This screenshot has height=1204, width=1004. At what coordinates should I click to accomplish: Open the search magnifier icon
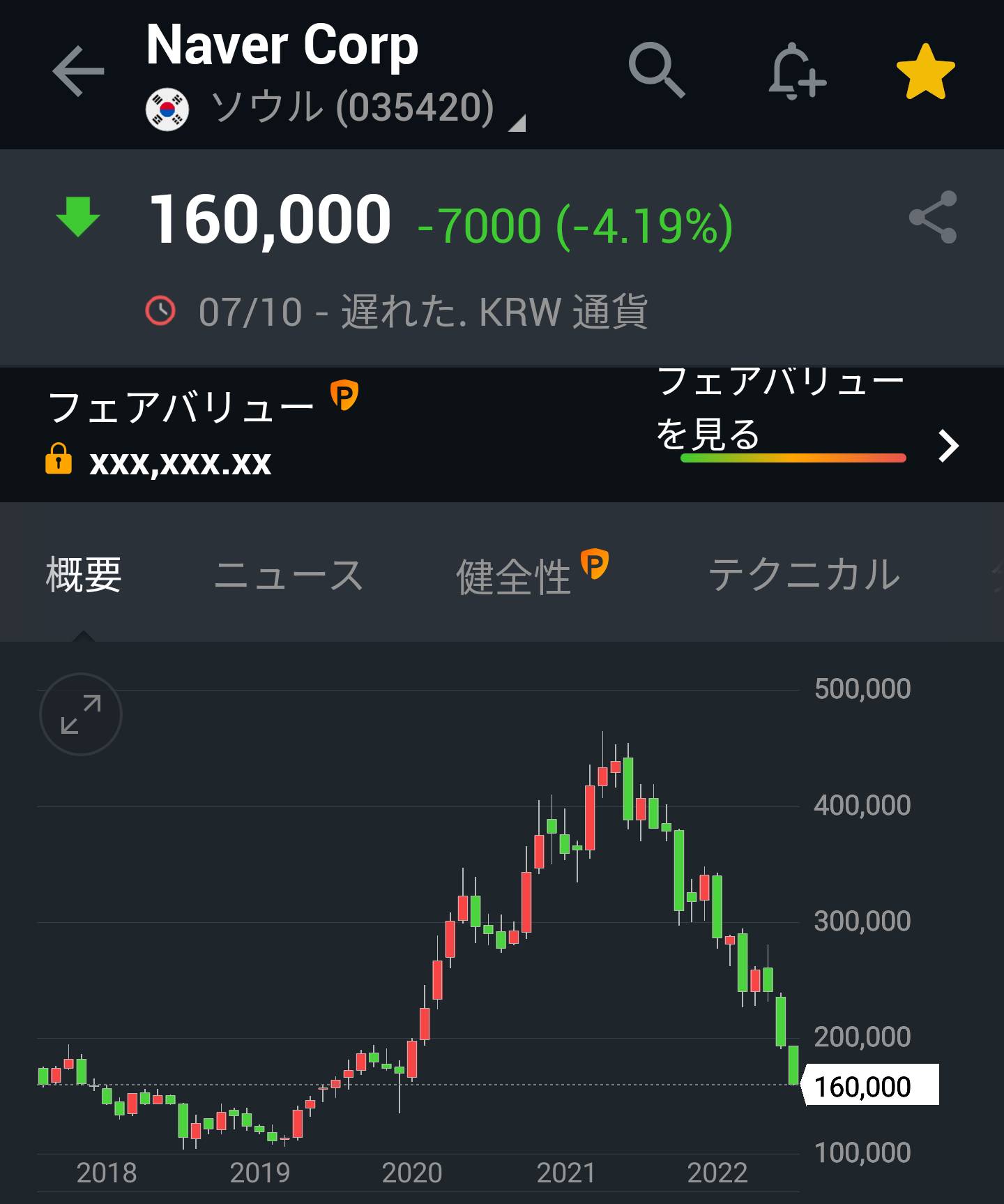coord(656,70)
